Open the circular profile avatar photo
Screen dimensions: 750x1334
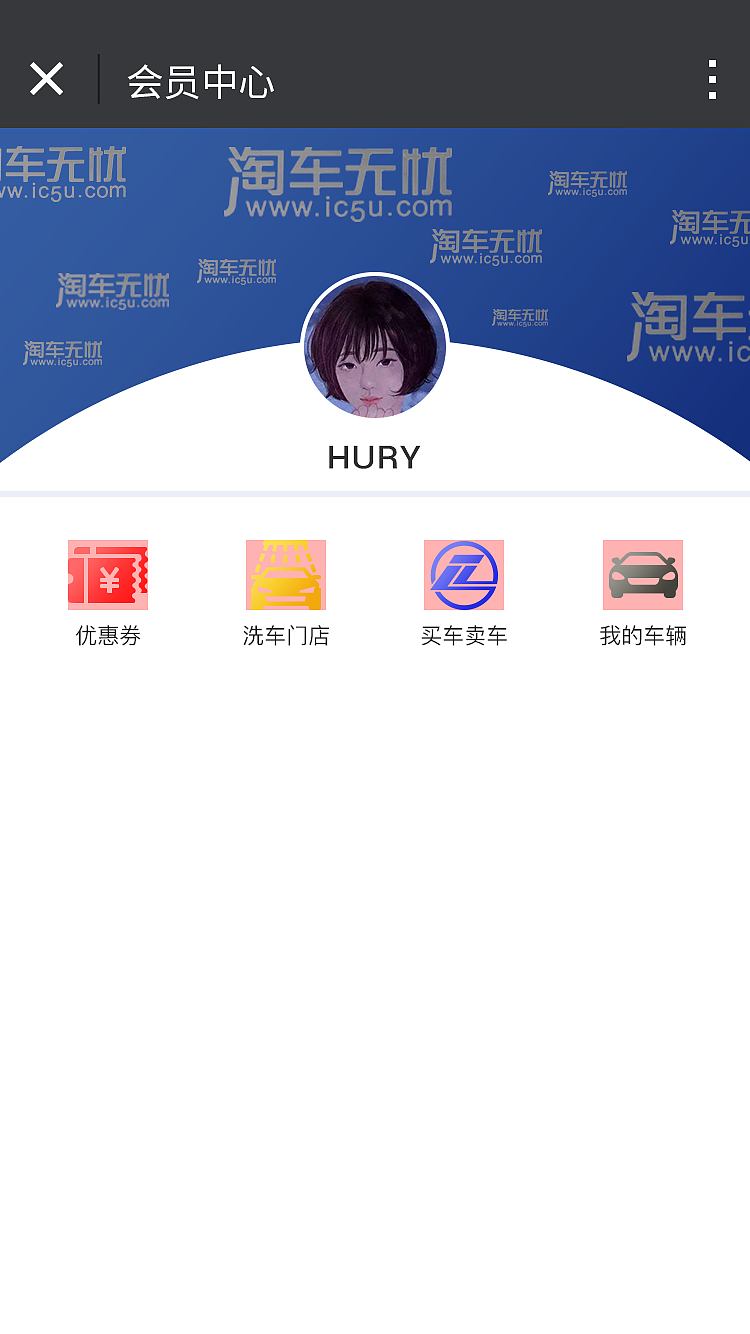(375, 347)
